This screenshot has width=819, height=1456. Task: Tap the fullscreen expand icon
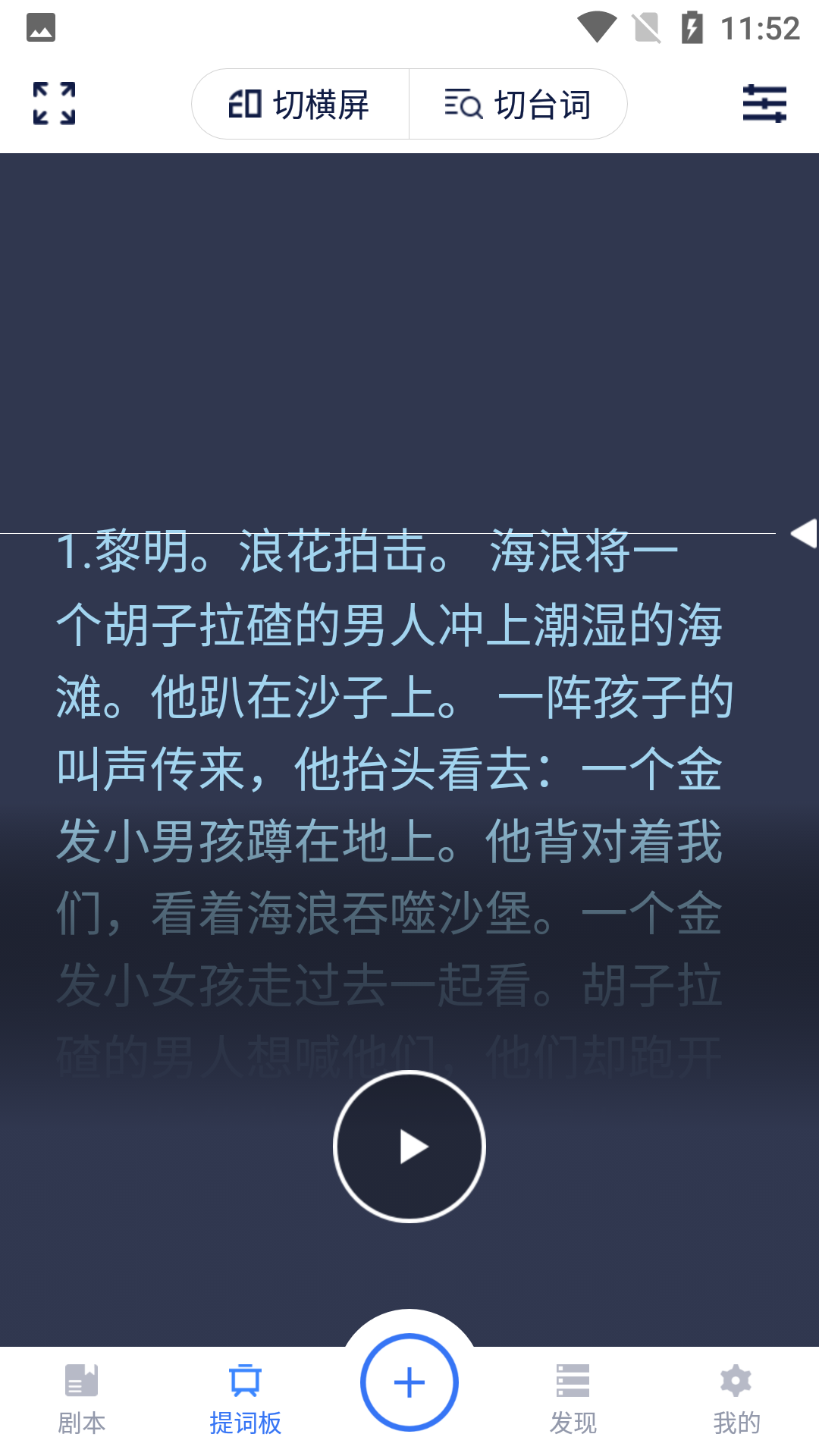[x=54, y=104]
